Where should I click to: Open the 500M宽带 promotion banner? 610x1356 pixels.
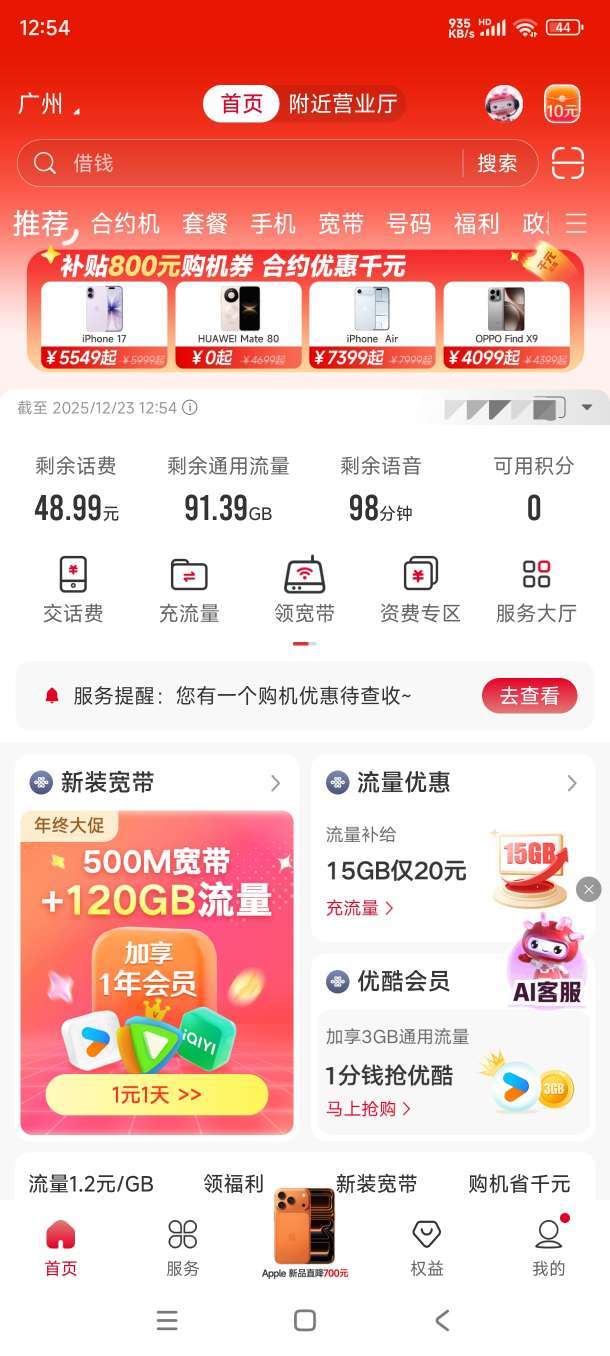tap(157, 972)
